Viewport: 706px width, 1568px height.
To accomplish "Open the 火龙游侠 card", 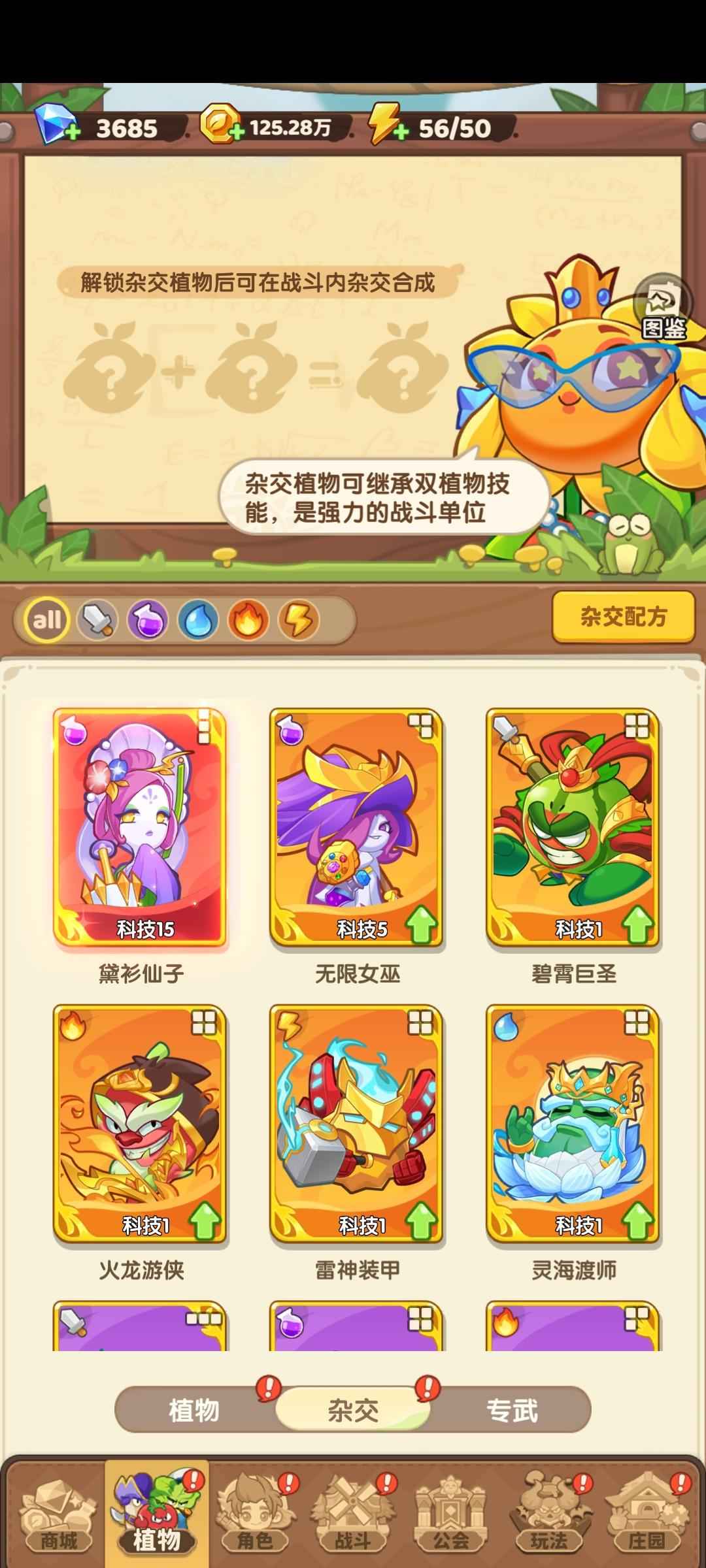I will click(140, 1124).
